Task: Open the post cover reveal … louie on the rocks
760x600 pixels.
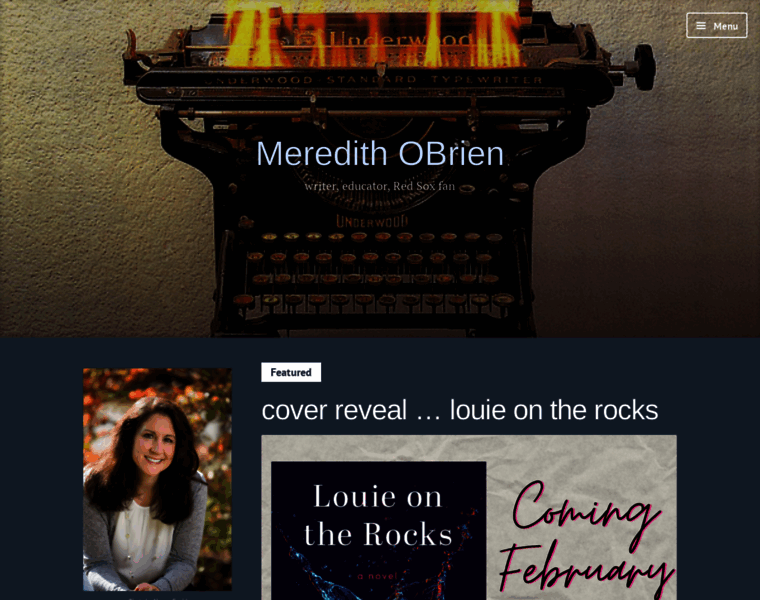Action: (x=459, y=410)
